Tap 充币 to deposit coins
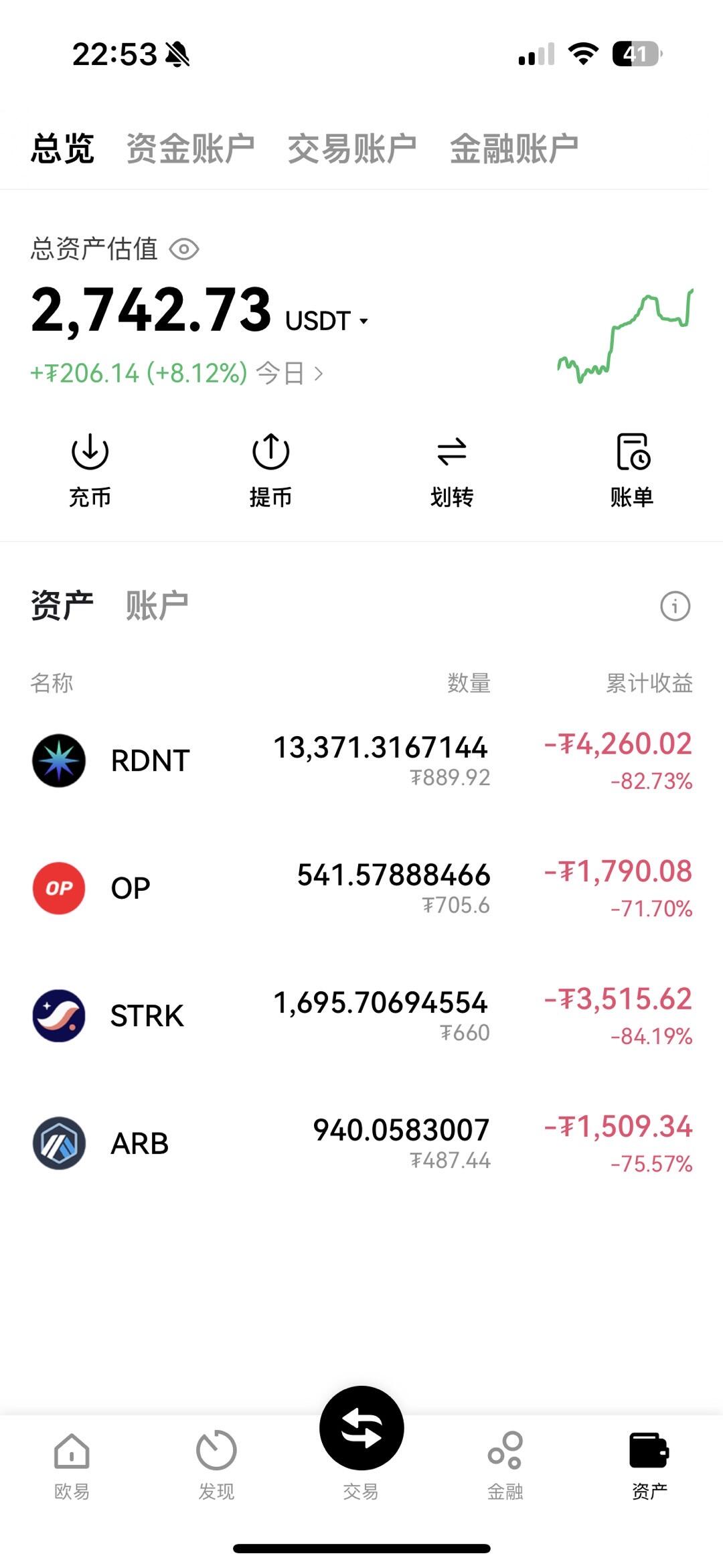This screenshot has height=1568, width=723. [x=90, y=469]
